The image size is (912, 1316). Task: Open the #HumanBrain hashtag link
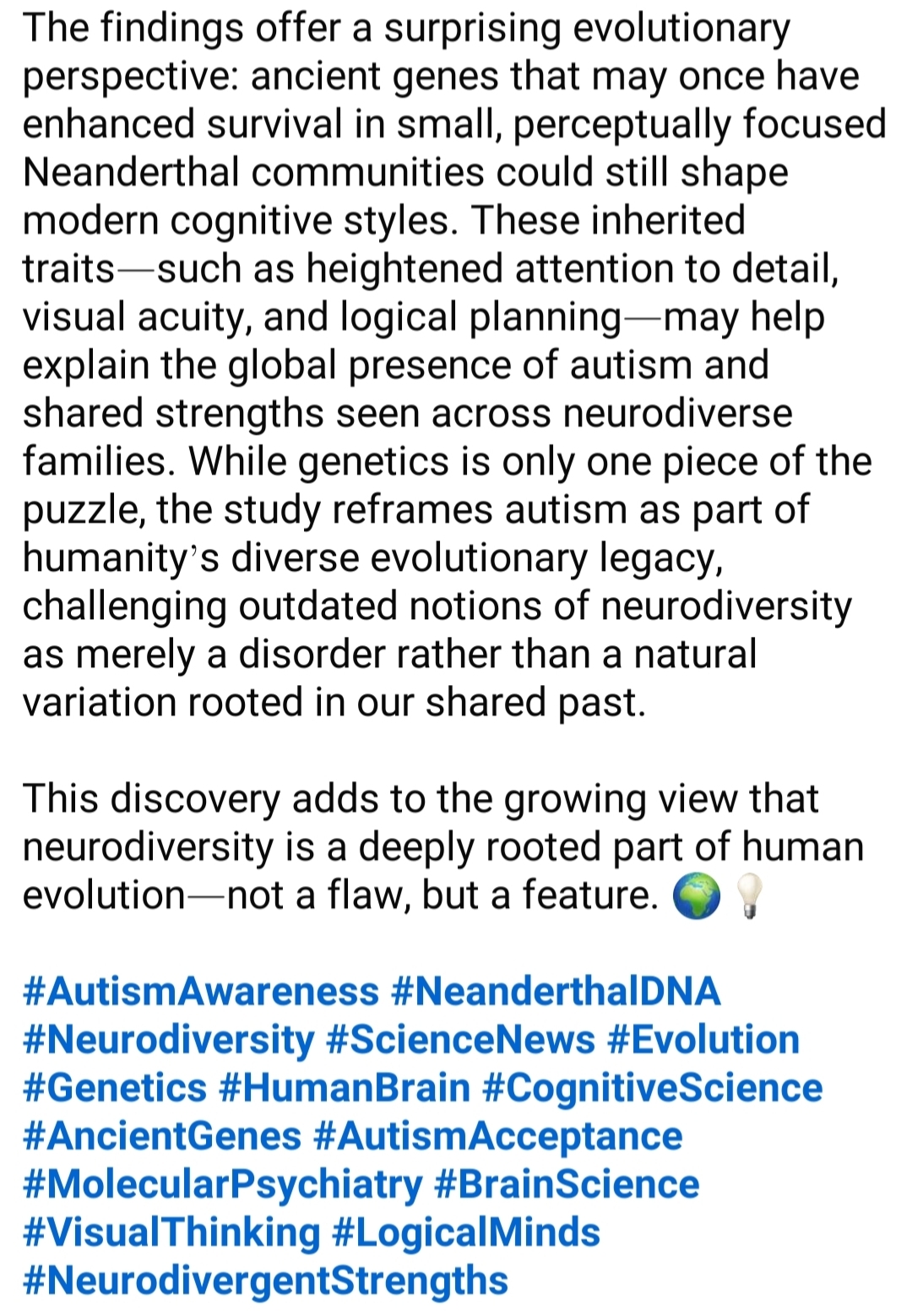(x=344, y=1088)
